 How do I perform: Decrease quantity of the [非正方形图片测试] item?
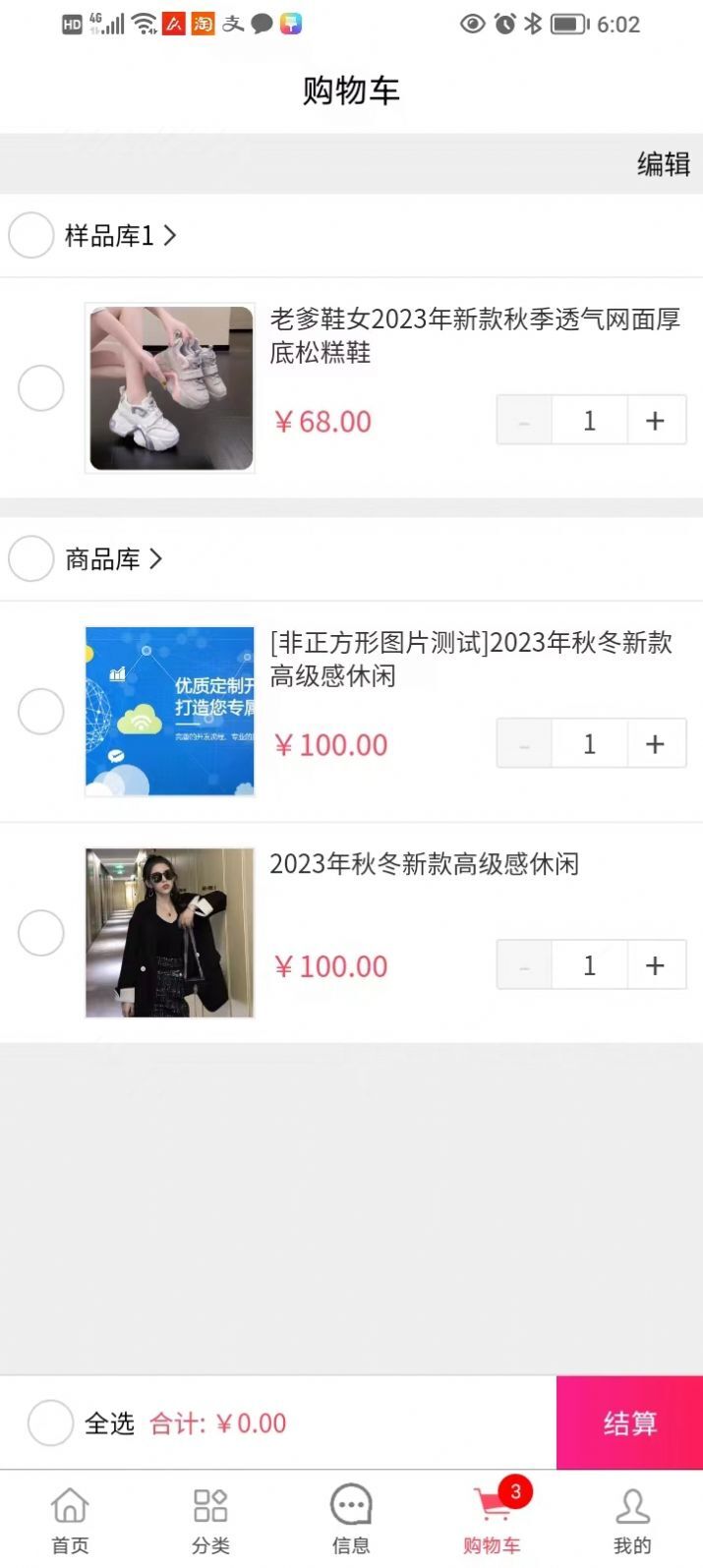[524, 744]
